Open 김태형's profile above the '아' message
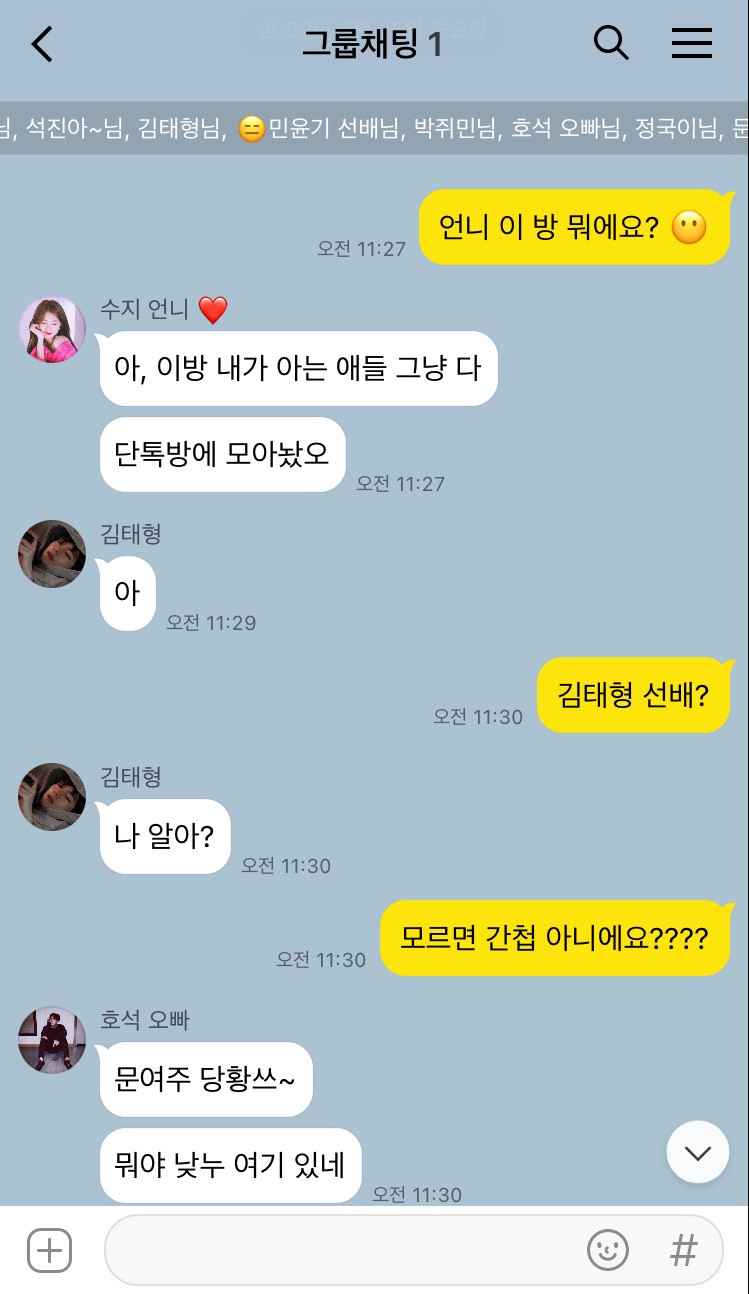 click(x=52, y=553)
